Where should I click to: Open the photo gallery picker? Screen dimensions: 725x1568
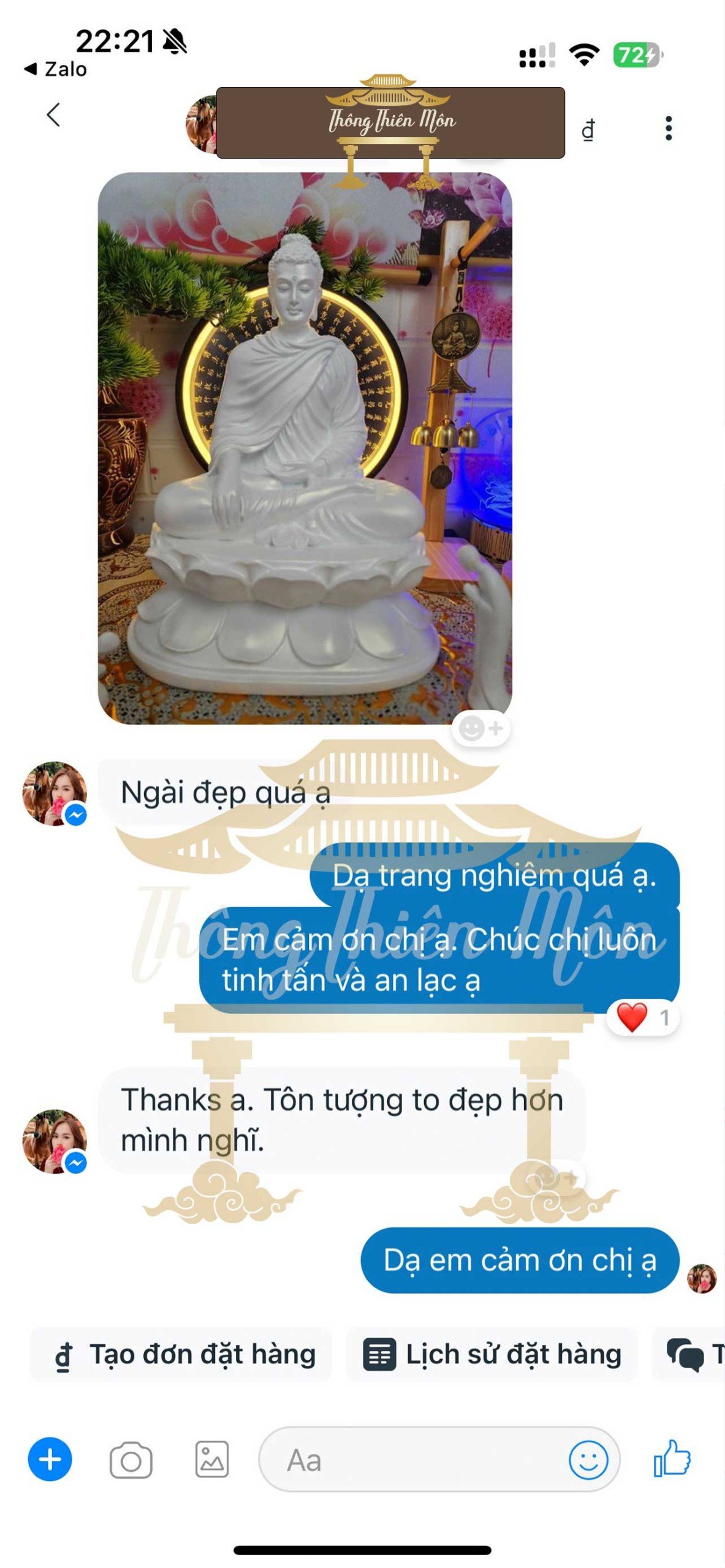[211, 1460]
